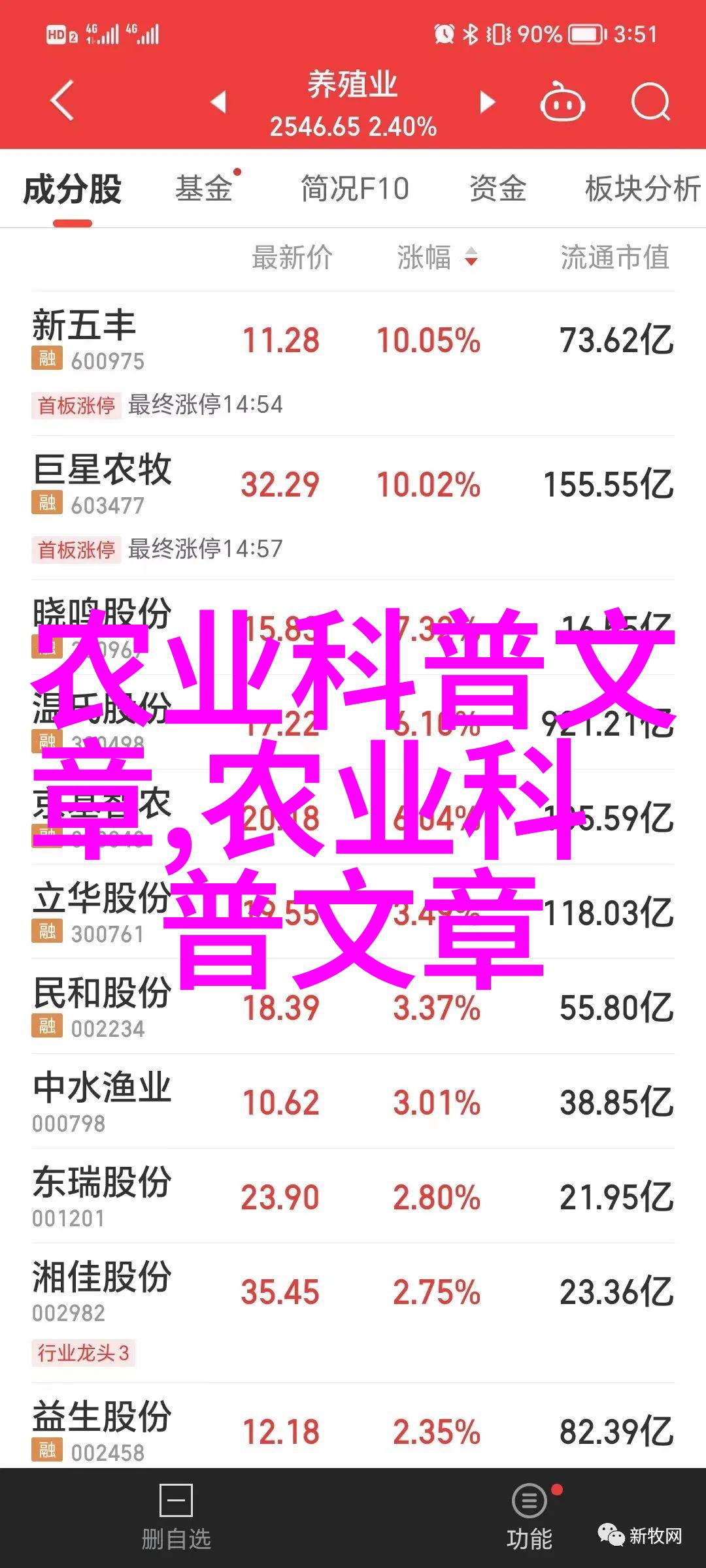Open stock 中水渔业 000798
The width and height of the screenshot is (706, 1568).
353,1101
